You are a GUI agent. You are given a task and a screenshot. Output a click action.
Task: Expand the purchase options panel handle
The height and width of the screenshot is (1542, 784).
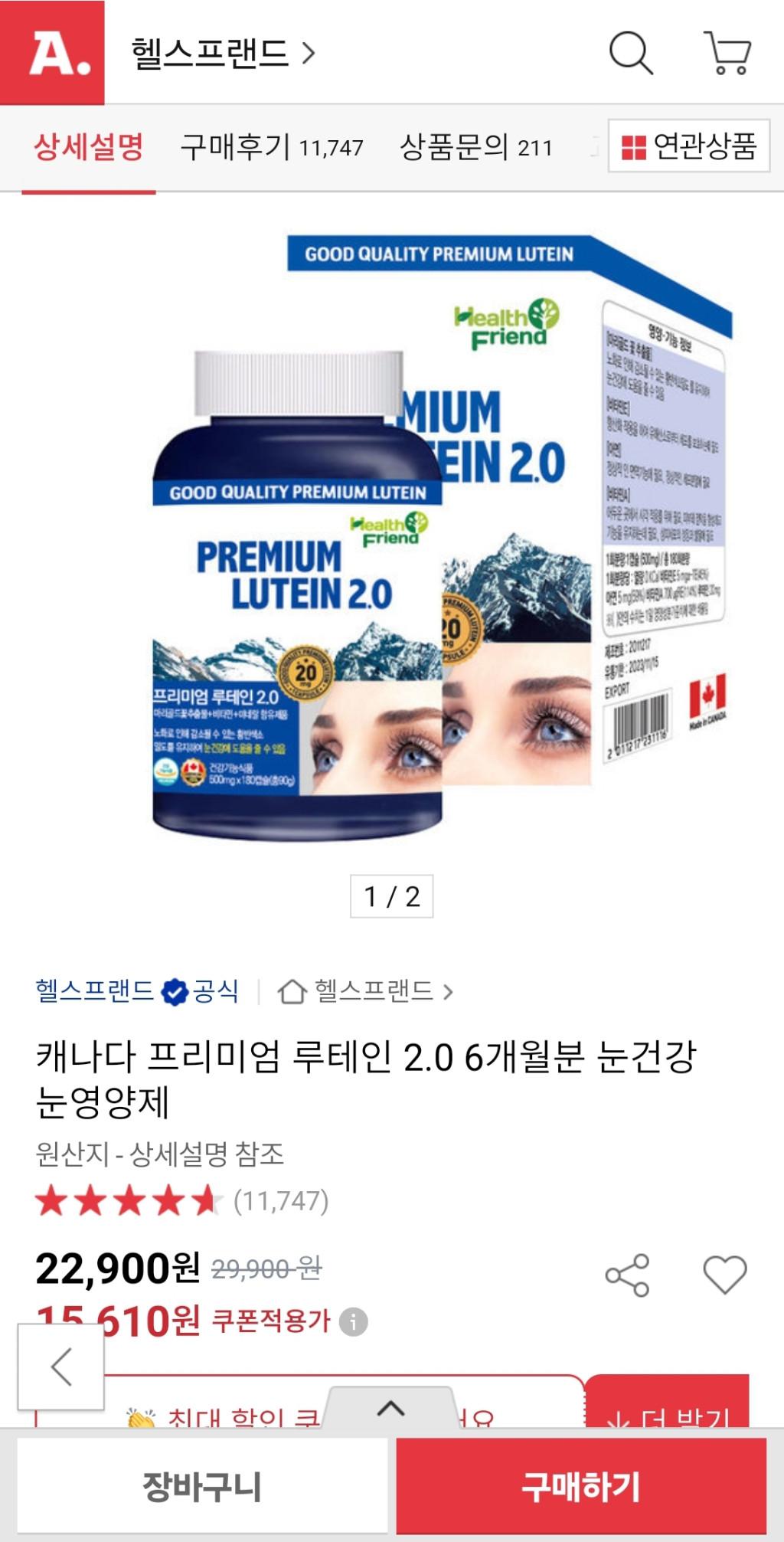click(390, 1408)
